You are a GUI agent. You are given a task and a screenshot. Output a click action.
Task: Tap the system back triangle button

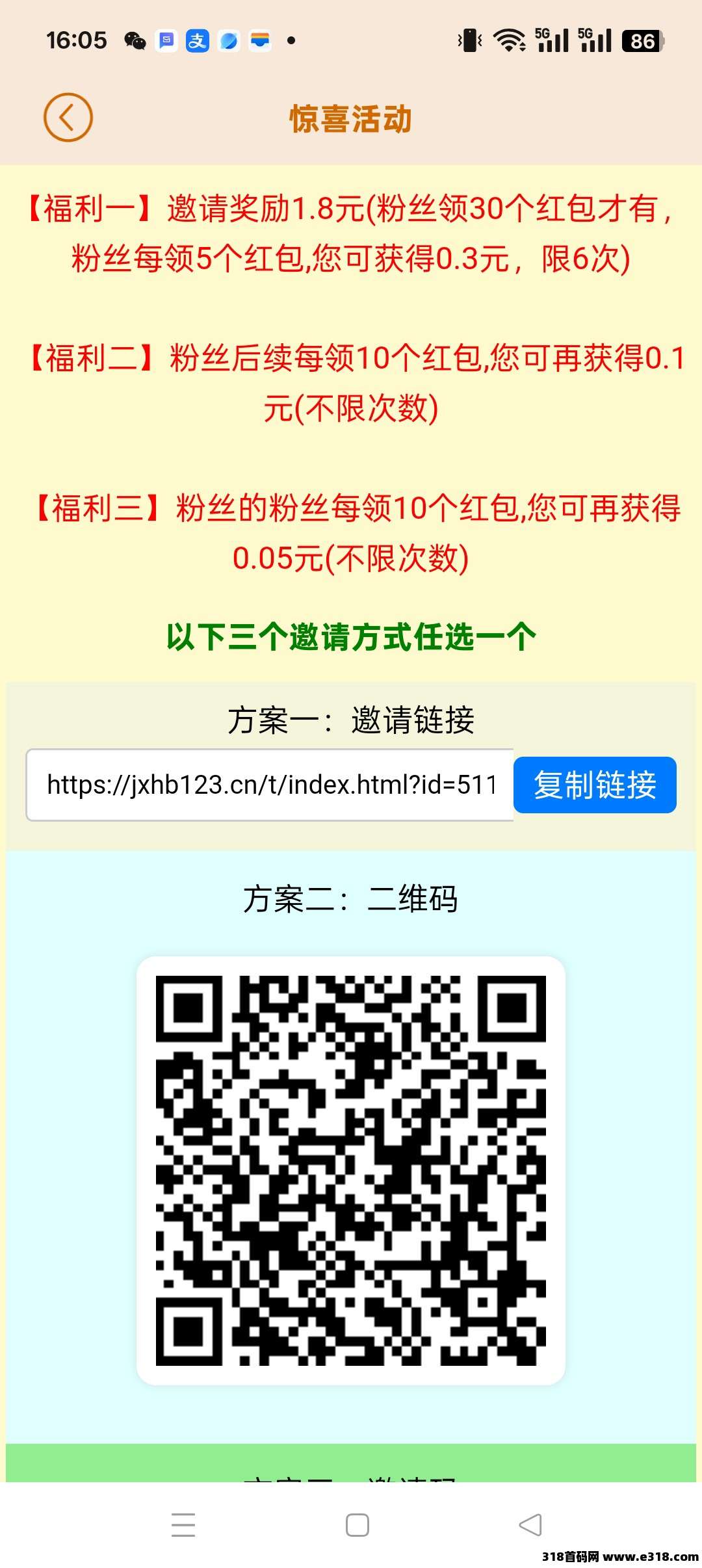pos(530,1524)
